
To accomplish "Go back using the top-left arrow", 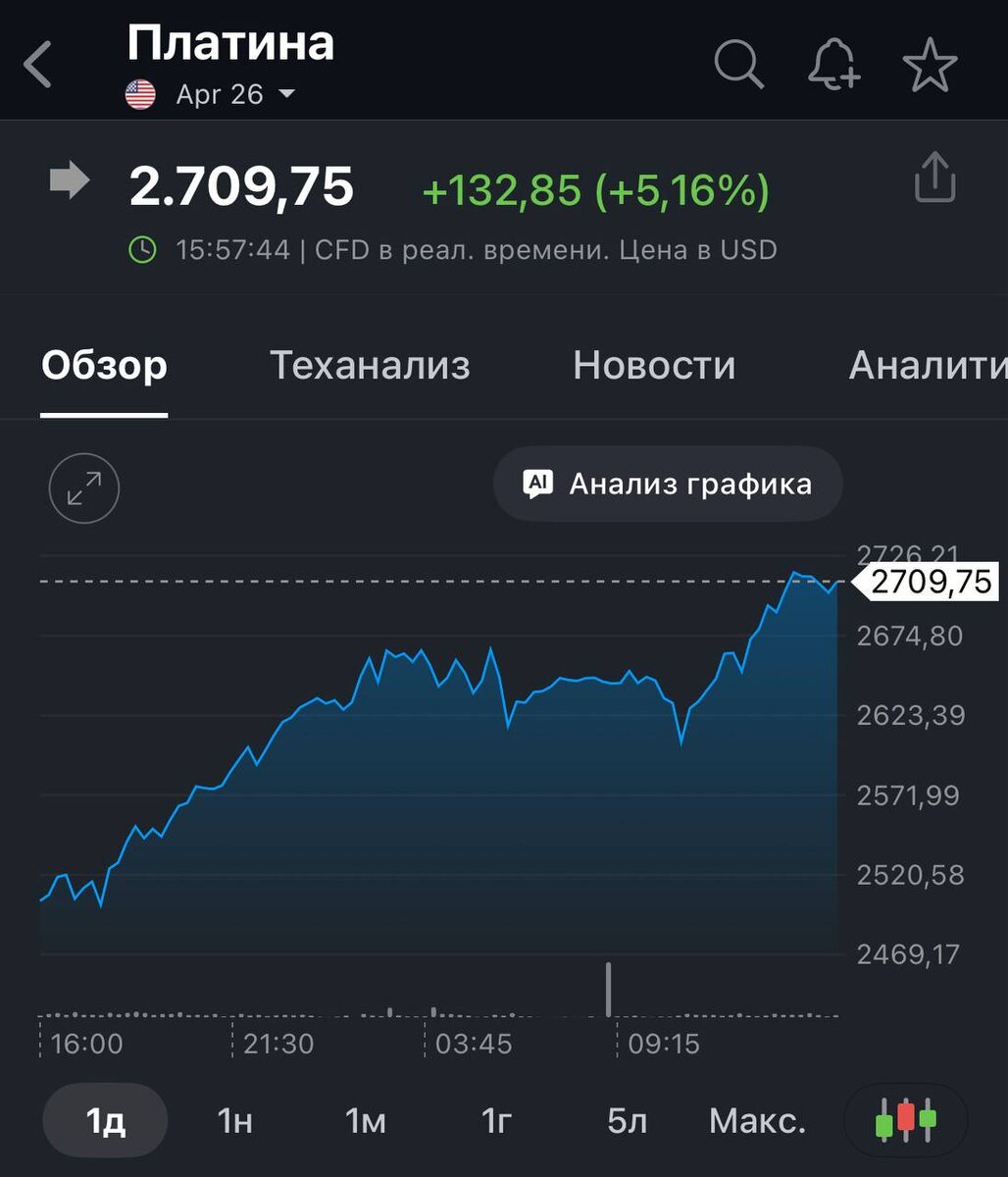I will click(37, 66).
